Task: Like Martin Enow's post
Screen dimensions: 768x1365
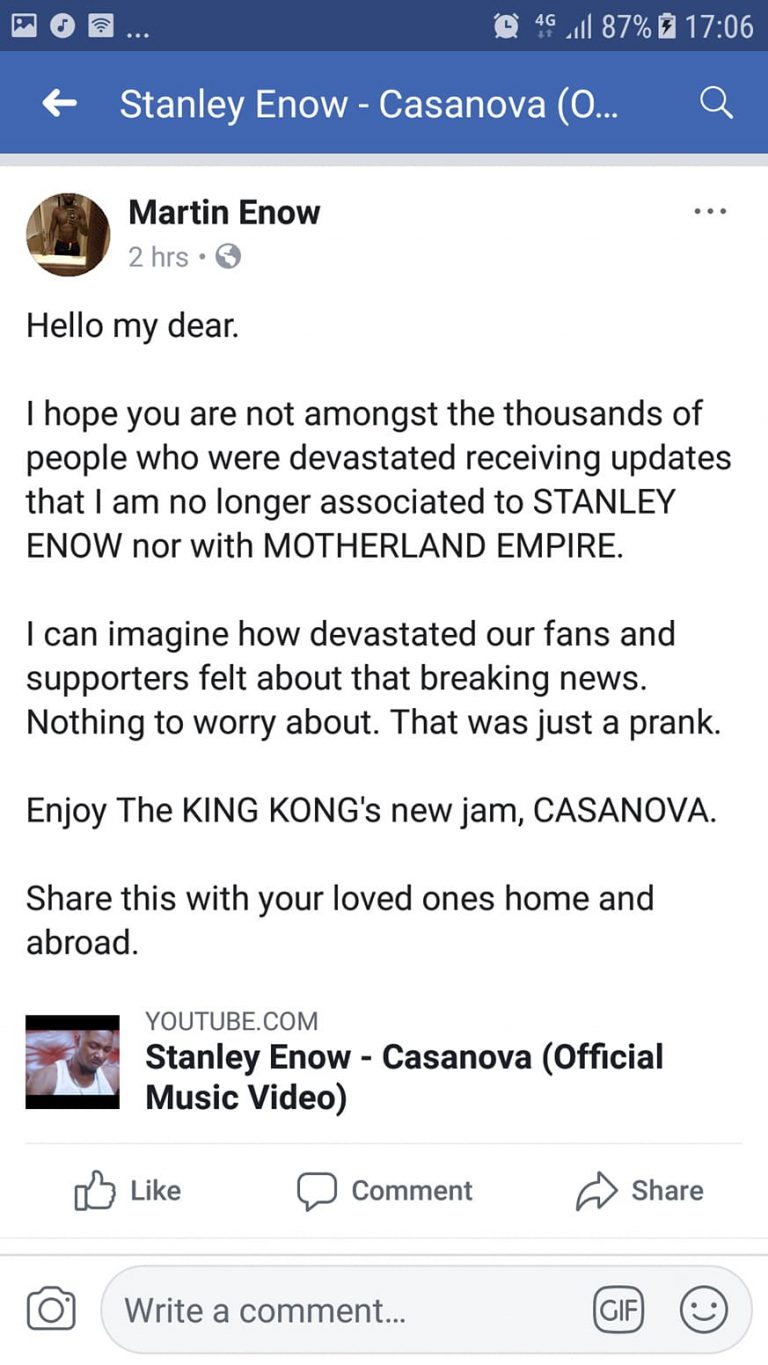Action: 128,1190
